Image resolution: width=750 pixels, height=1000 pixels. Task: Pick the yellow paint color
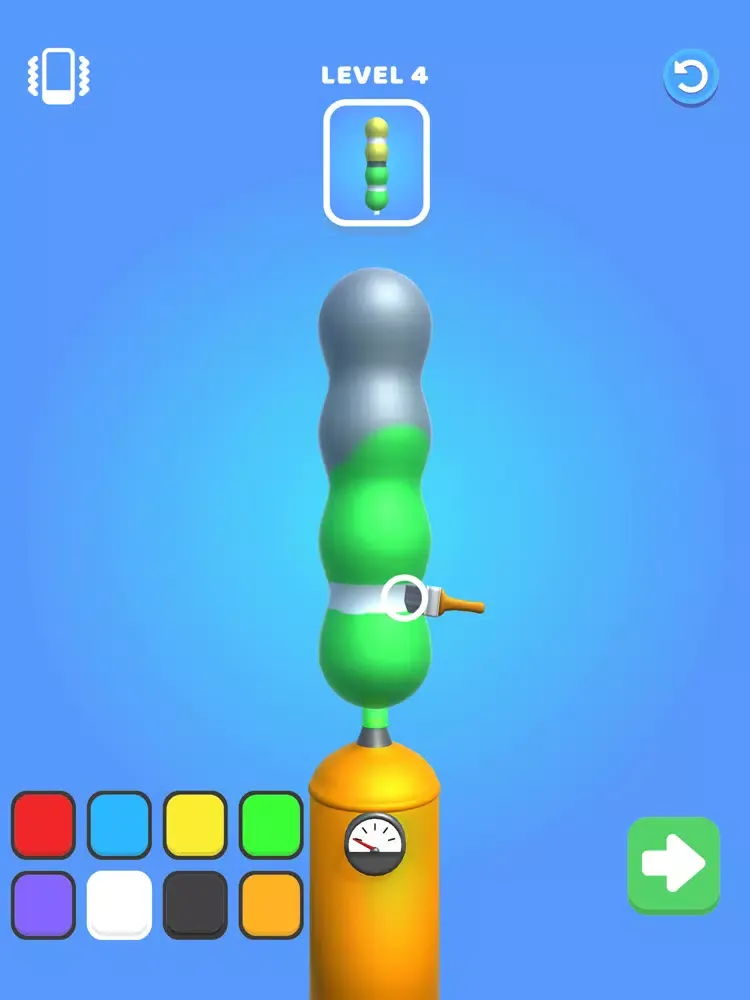pos(195,824)
